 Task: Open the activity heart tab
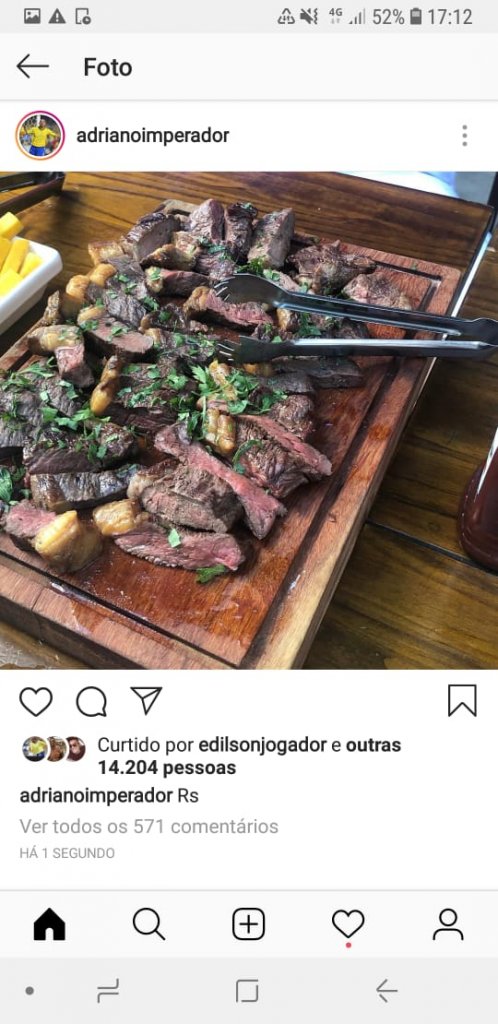pyautogui.click(x=348, y=925)
